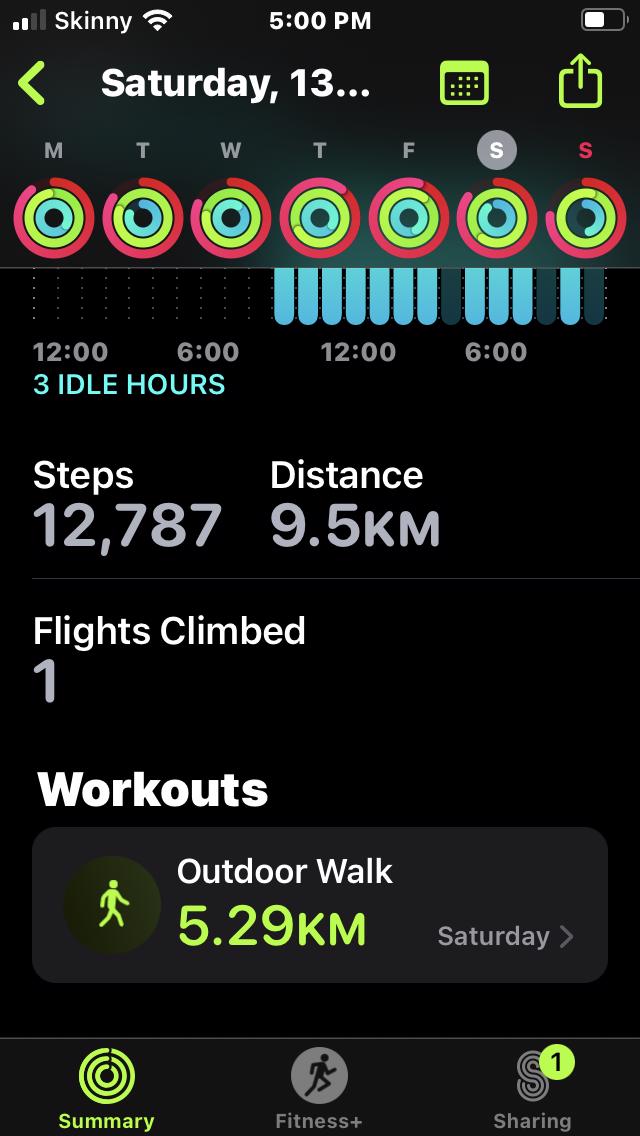View the Outdoor Walk workout details
Image resolution: width=640 pixels, height=1136 pixels.
(320, 905)
